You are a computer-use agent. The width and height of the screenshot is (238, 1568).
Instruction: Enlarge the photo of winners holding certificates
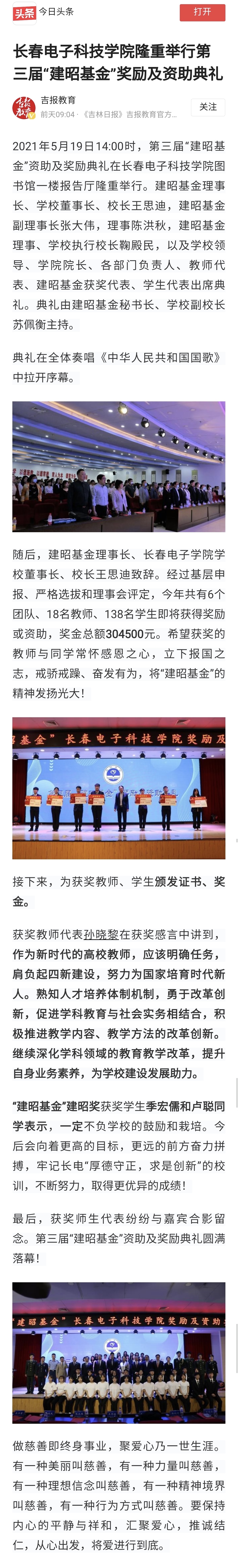pyautogui.click(x=119, y=788)
